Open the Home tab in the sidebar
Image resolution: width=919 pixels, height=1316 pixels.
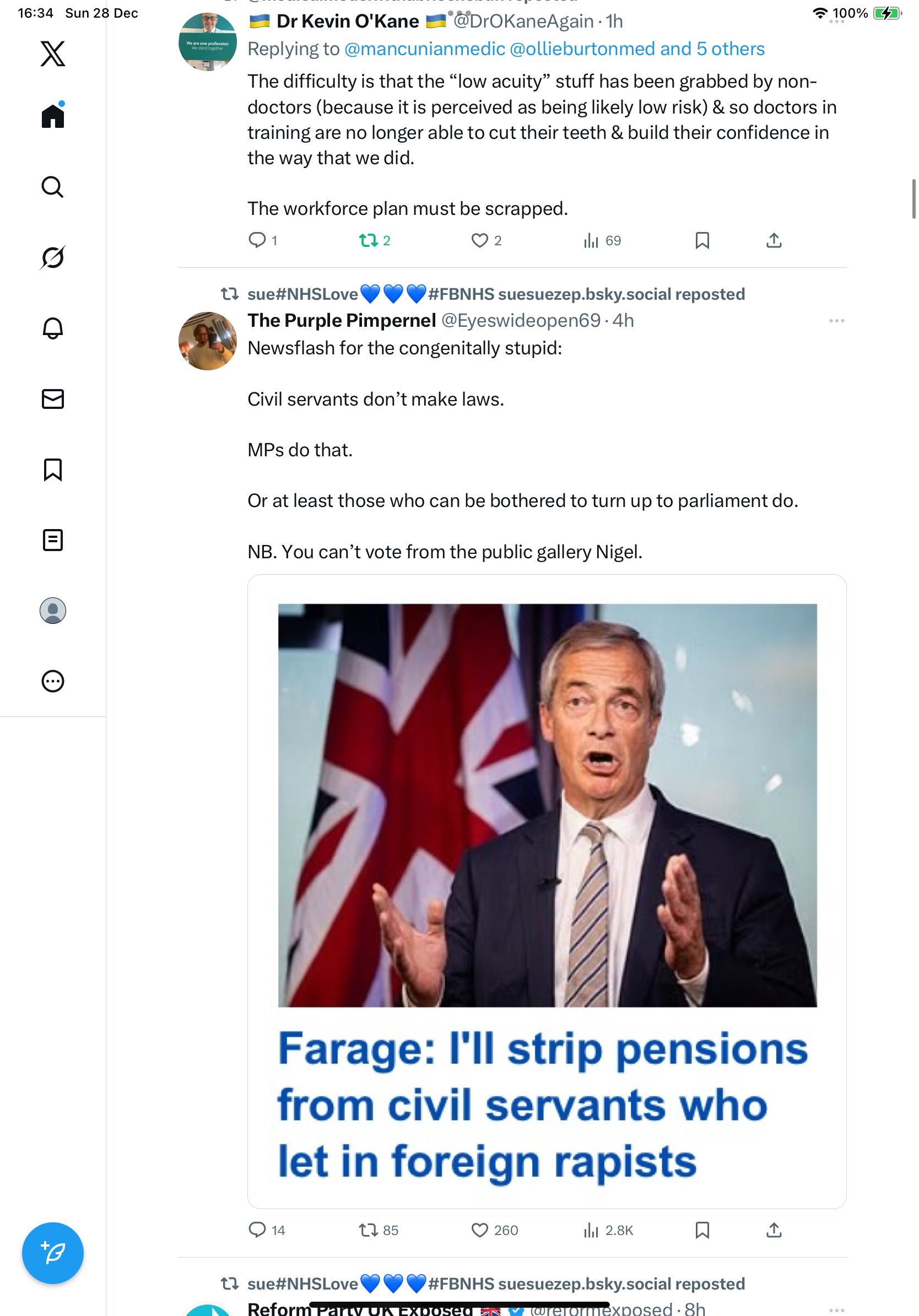coord(53,116)
